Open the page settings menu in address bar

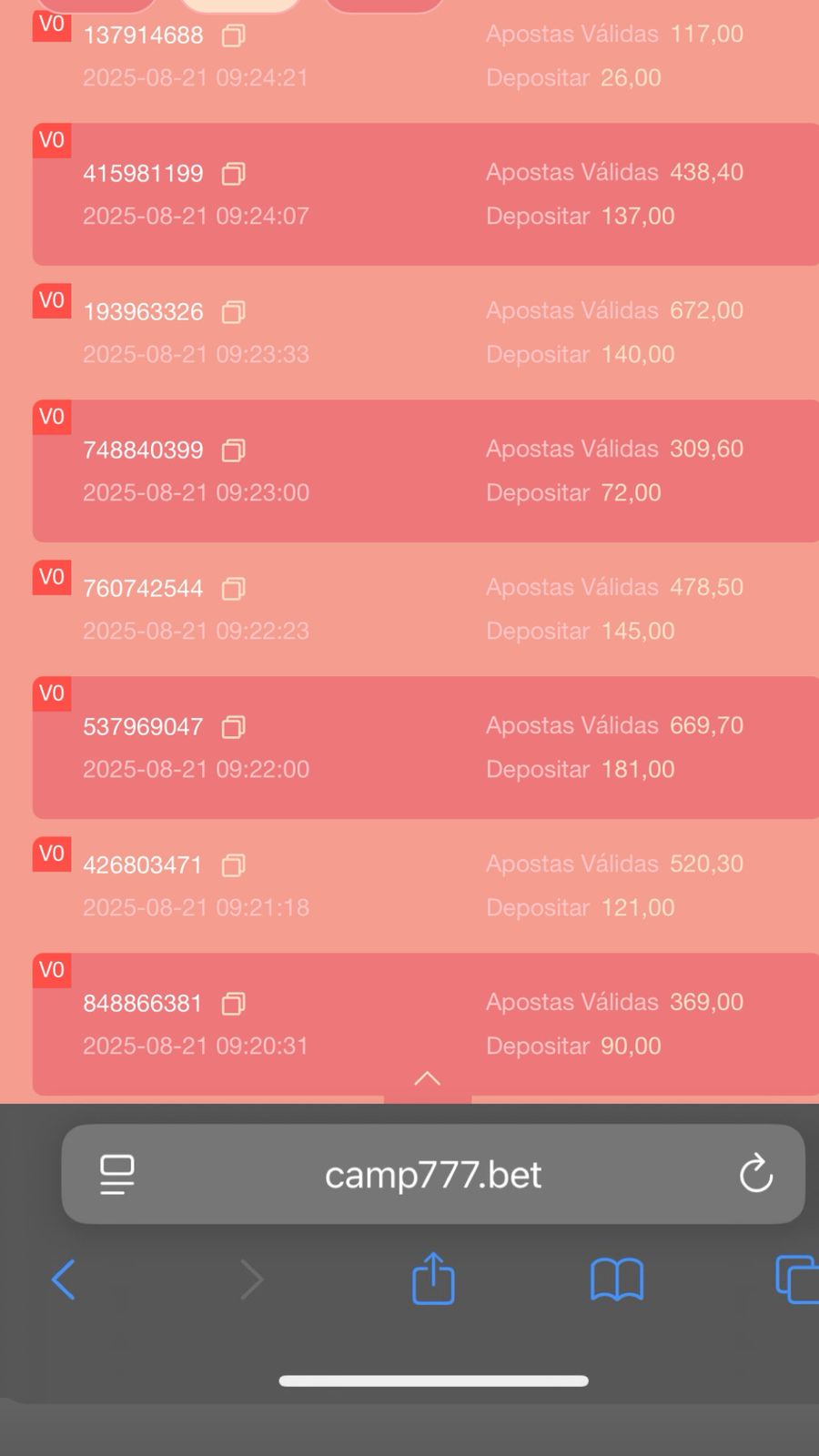point(116,1175)
